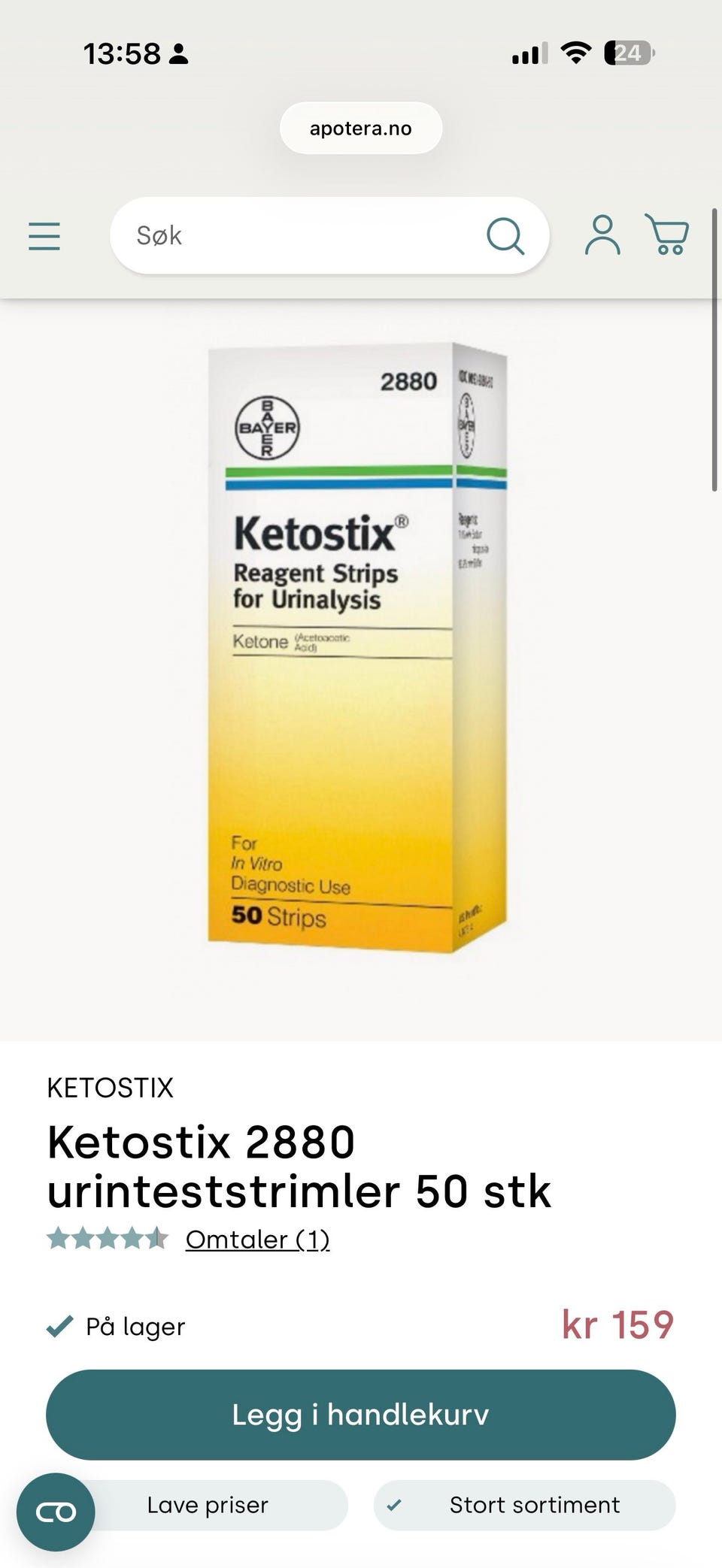Tap the apotera.no address pill

(x=361, y=129)
